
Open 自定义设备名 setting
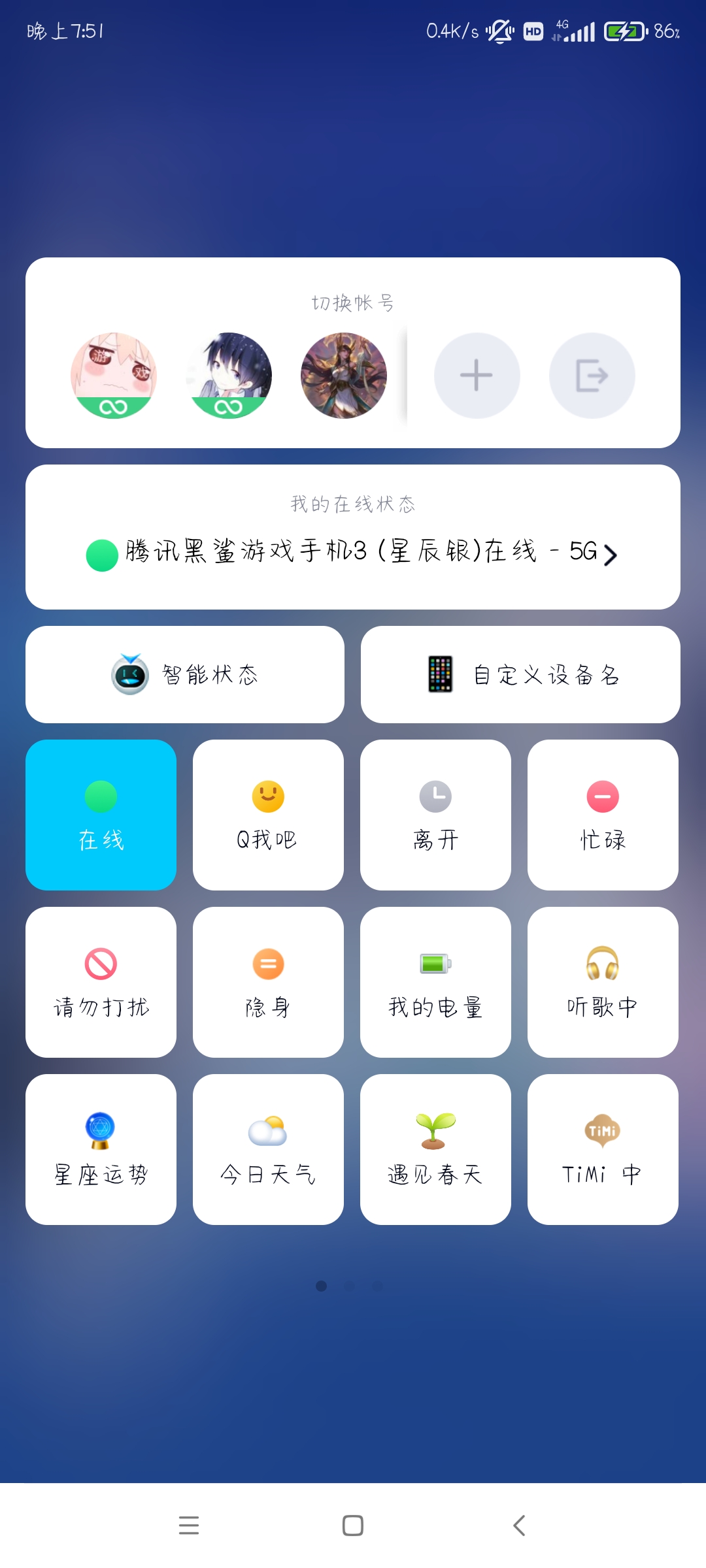[520, 675]
